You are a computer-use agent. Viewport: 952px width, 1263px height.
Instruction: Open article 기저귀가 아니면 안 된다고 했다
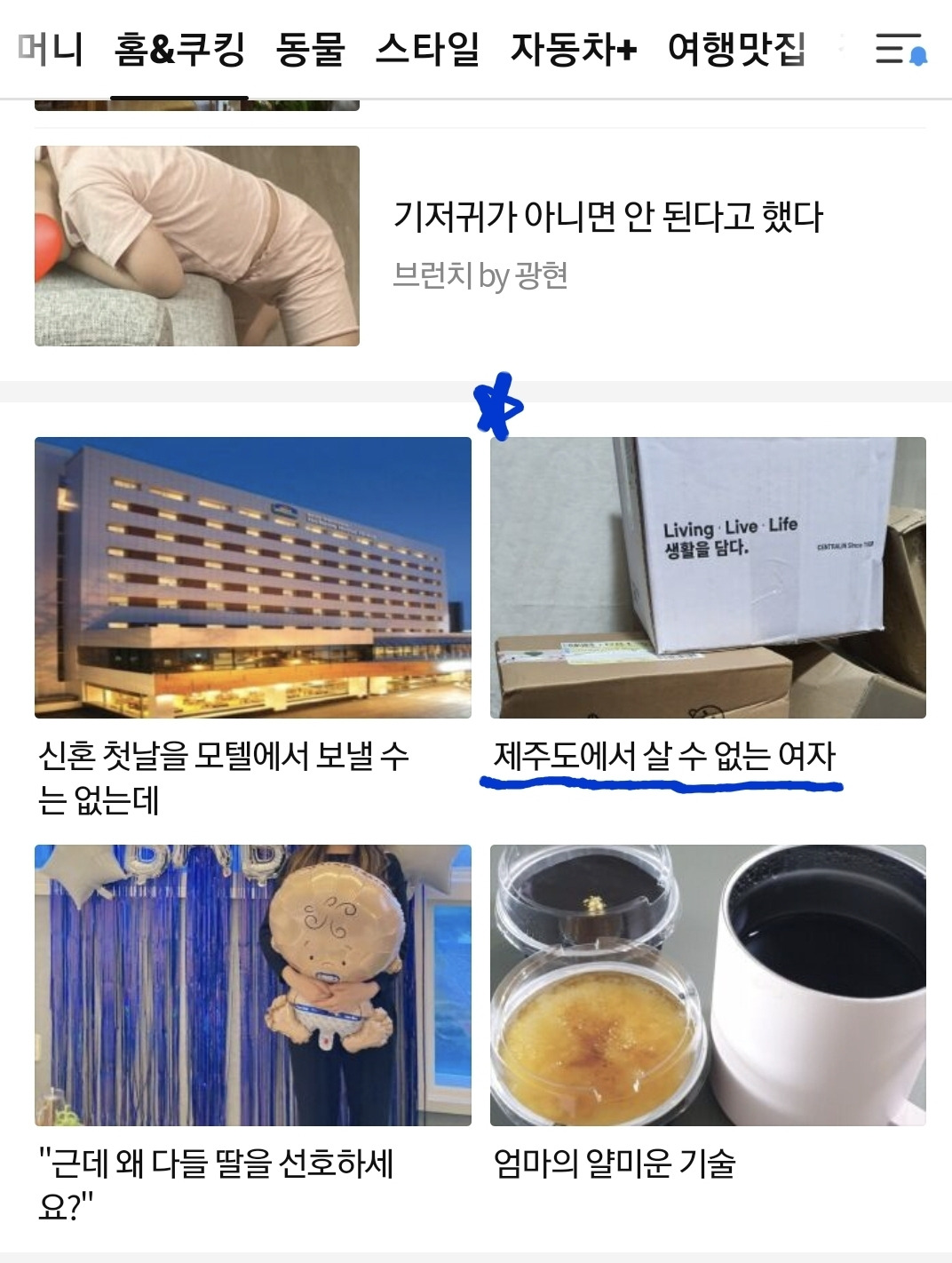click(480, 246)
